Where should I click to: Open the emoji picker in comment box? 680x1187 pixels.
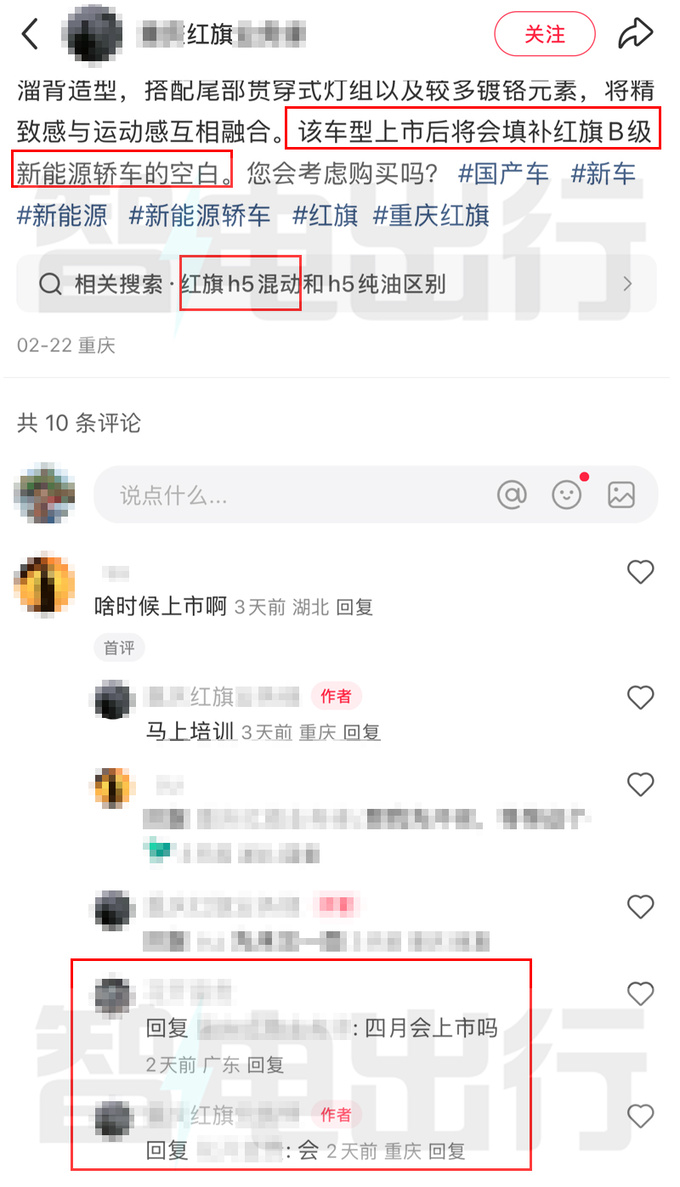click(567, 494)
